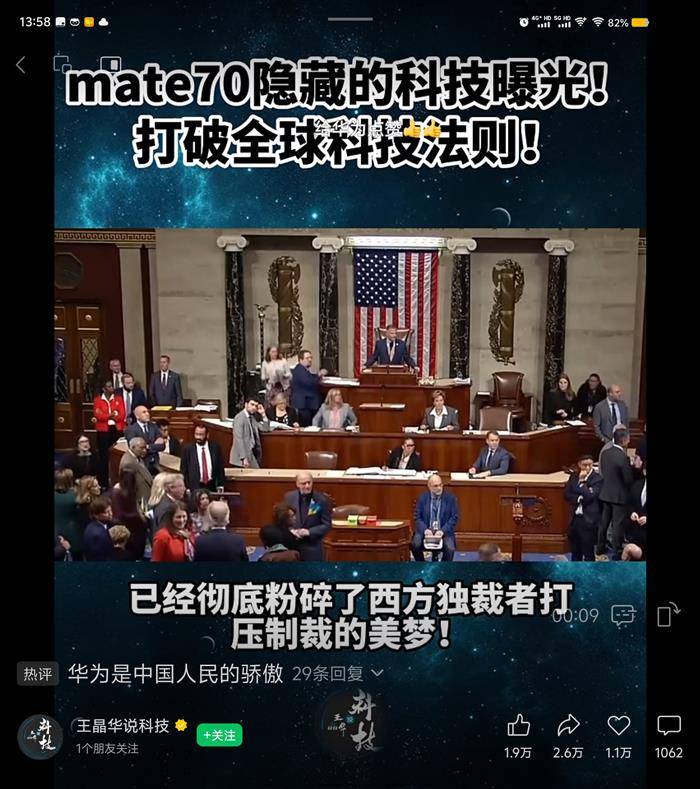The image size is (700, 789).
Task: Heart this video with 1.1万 likes
Action: click(618, 726)
